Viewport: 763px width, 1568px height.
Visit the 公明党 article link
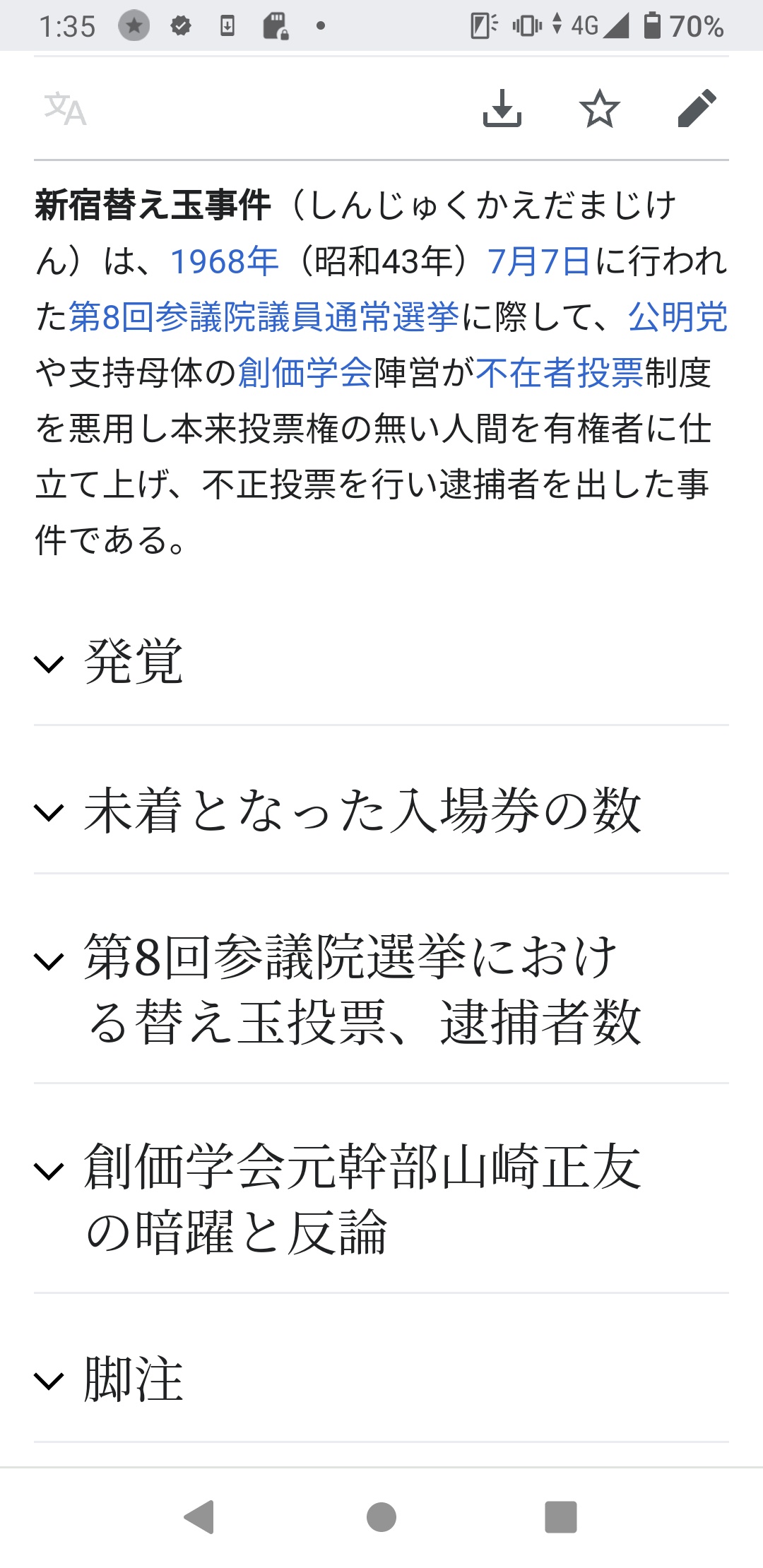677,316
